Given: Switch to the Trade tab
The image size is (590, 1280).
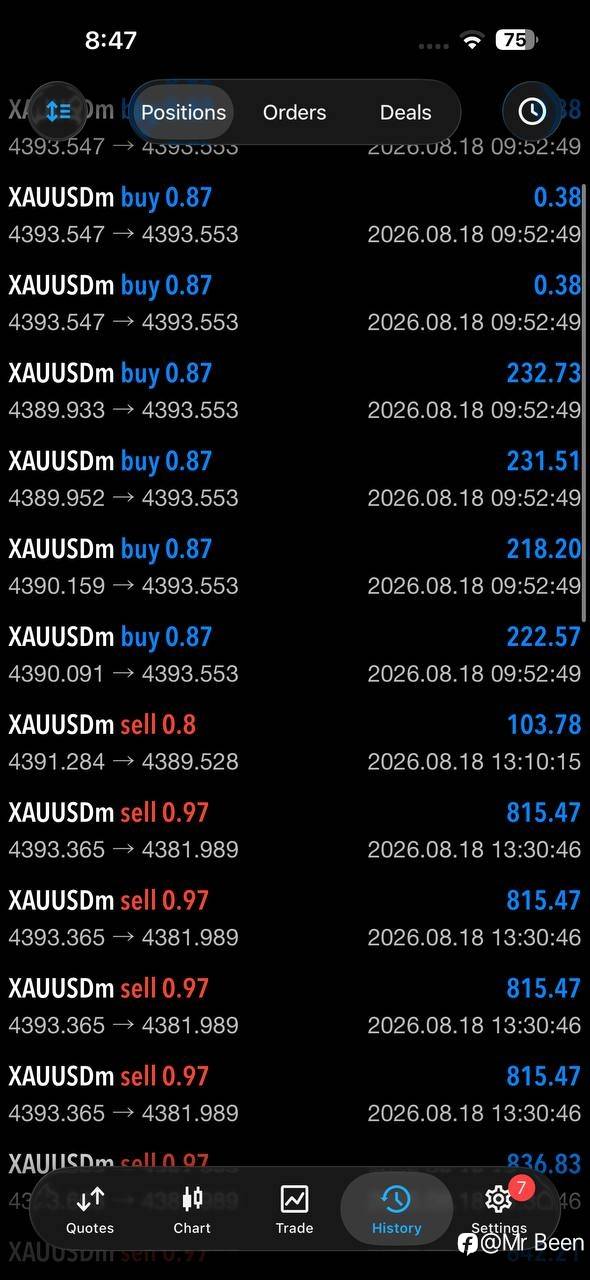Looking at the screenshot, I should [x=294, y=1209].
